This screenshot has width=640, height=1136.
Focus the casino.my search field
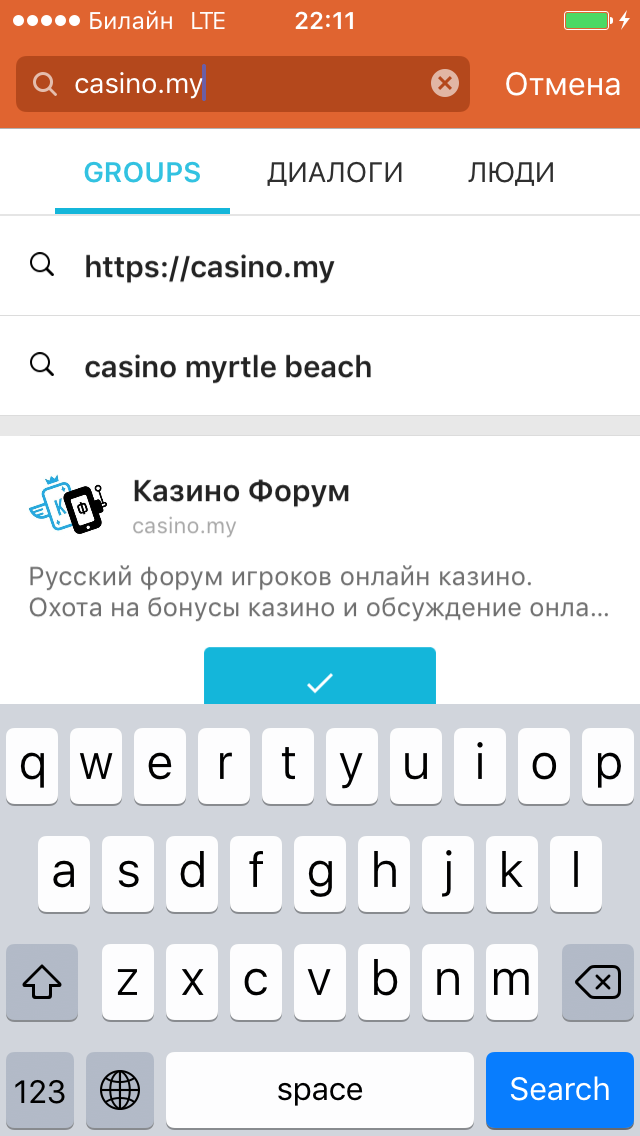pyautogui.click(x=243, y=84)
